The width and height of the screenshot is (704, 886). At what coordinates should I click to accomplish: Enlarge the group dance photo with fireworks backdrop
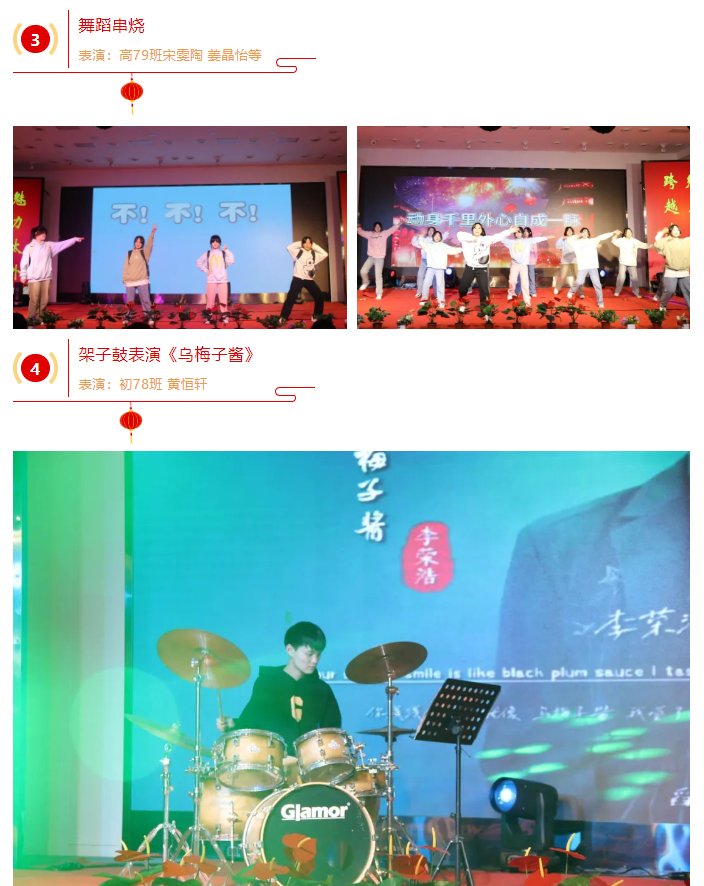coord(523,227)
